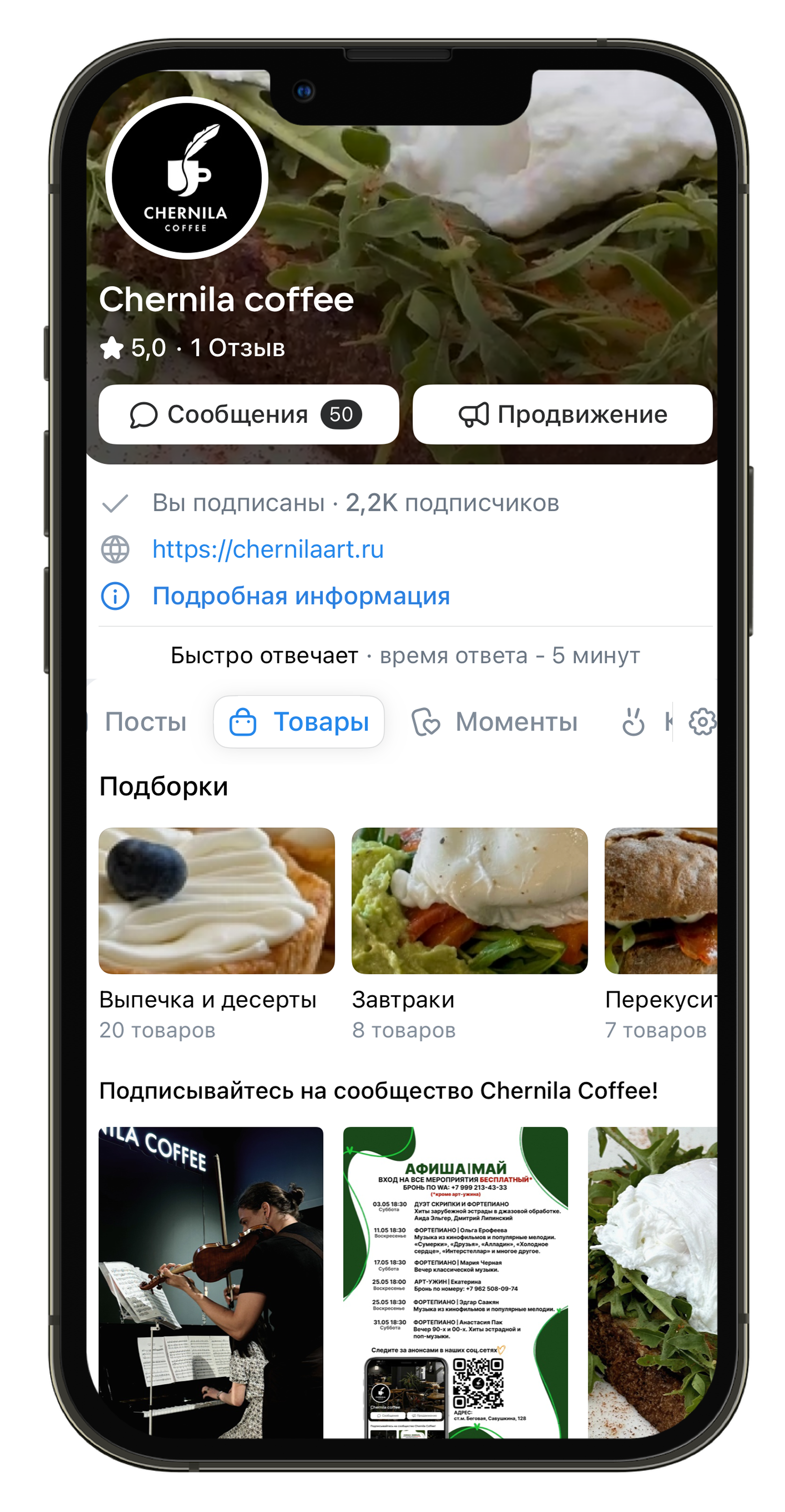Image resolution: width=785 pixels, height=1512 pixels.
Task: Open community messages
Action: tap(248, 414)
